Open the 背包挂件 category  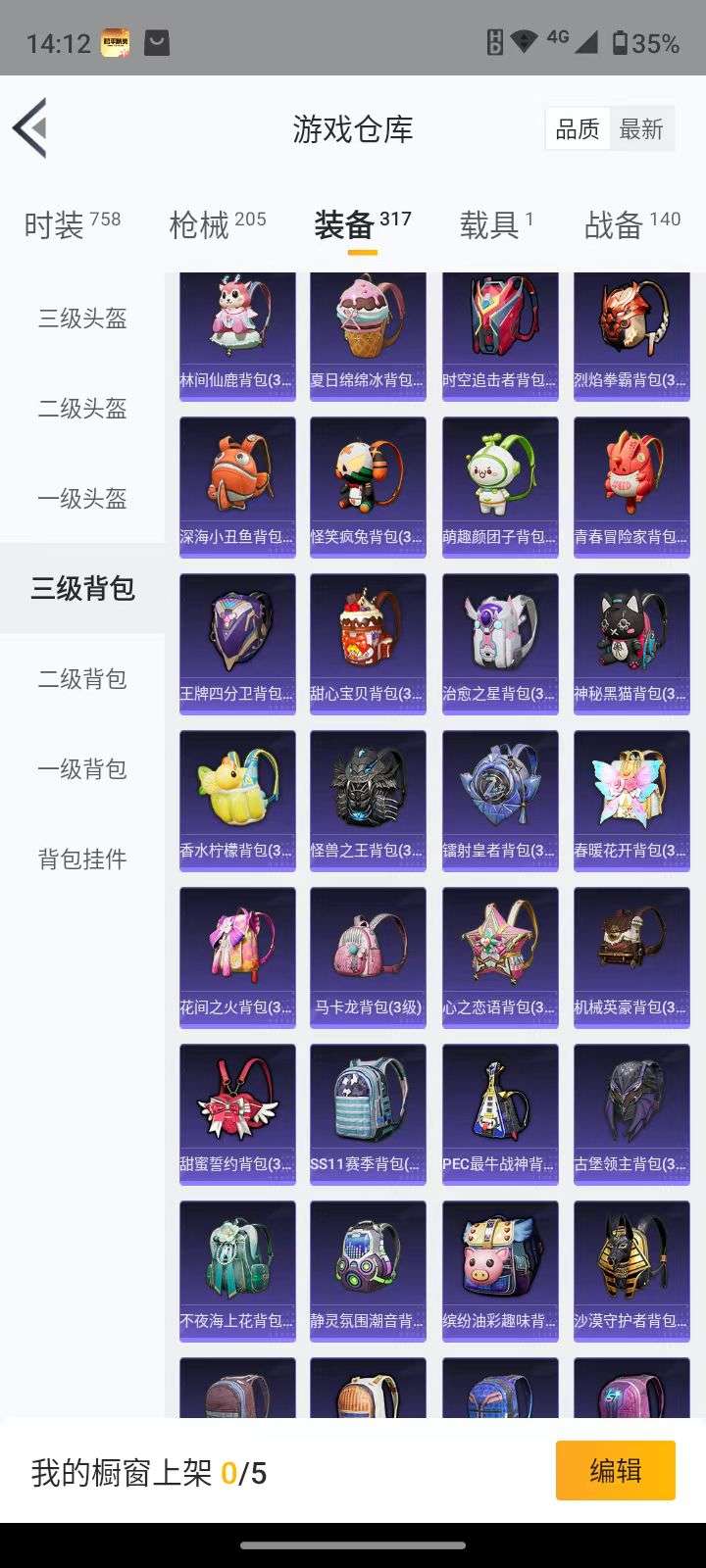[82, 859]
